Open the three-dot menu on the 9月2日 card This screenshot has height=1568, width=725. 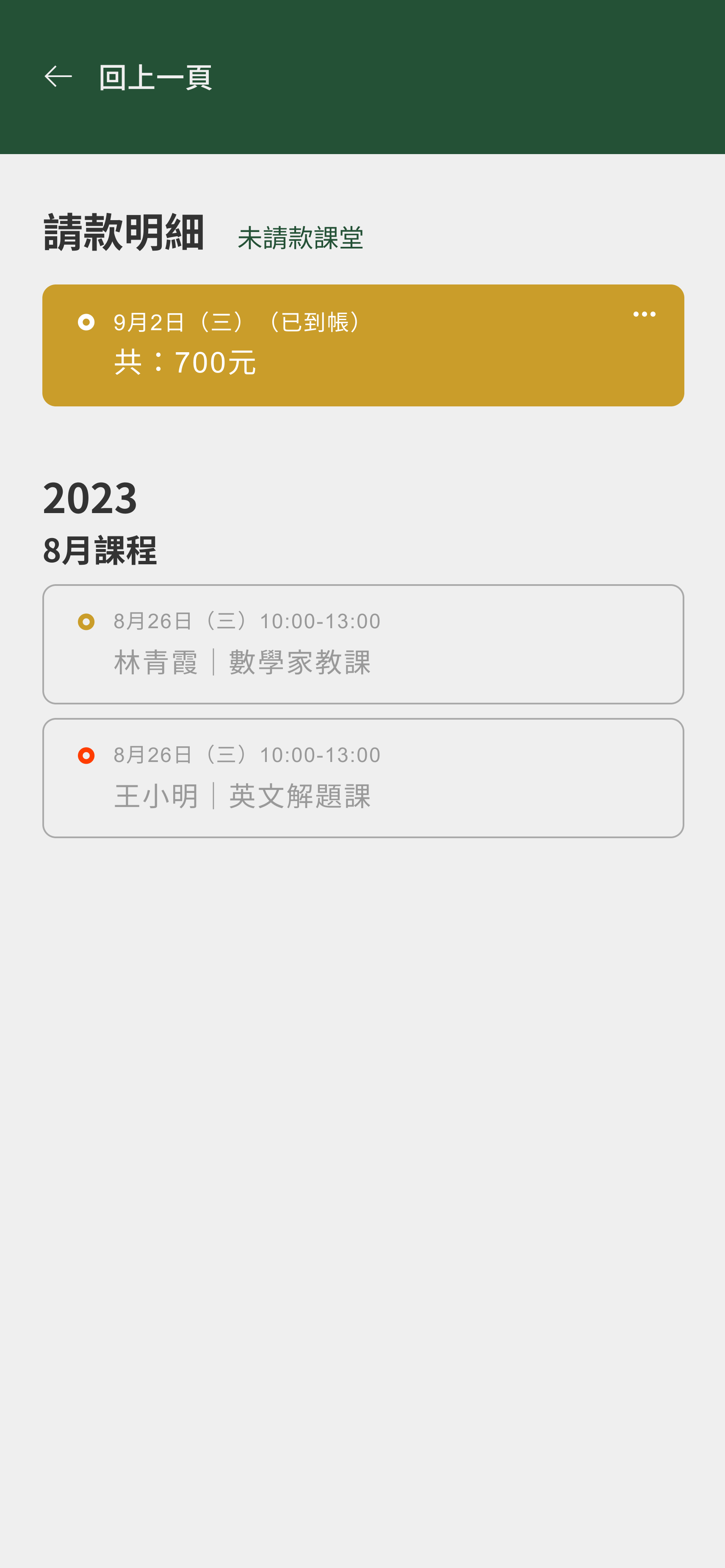pos(644,315)
